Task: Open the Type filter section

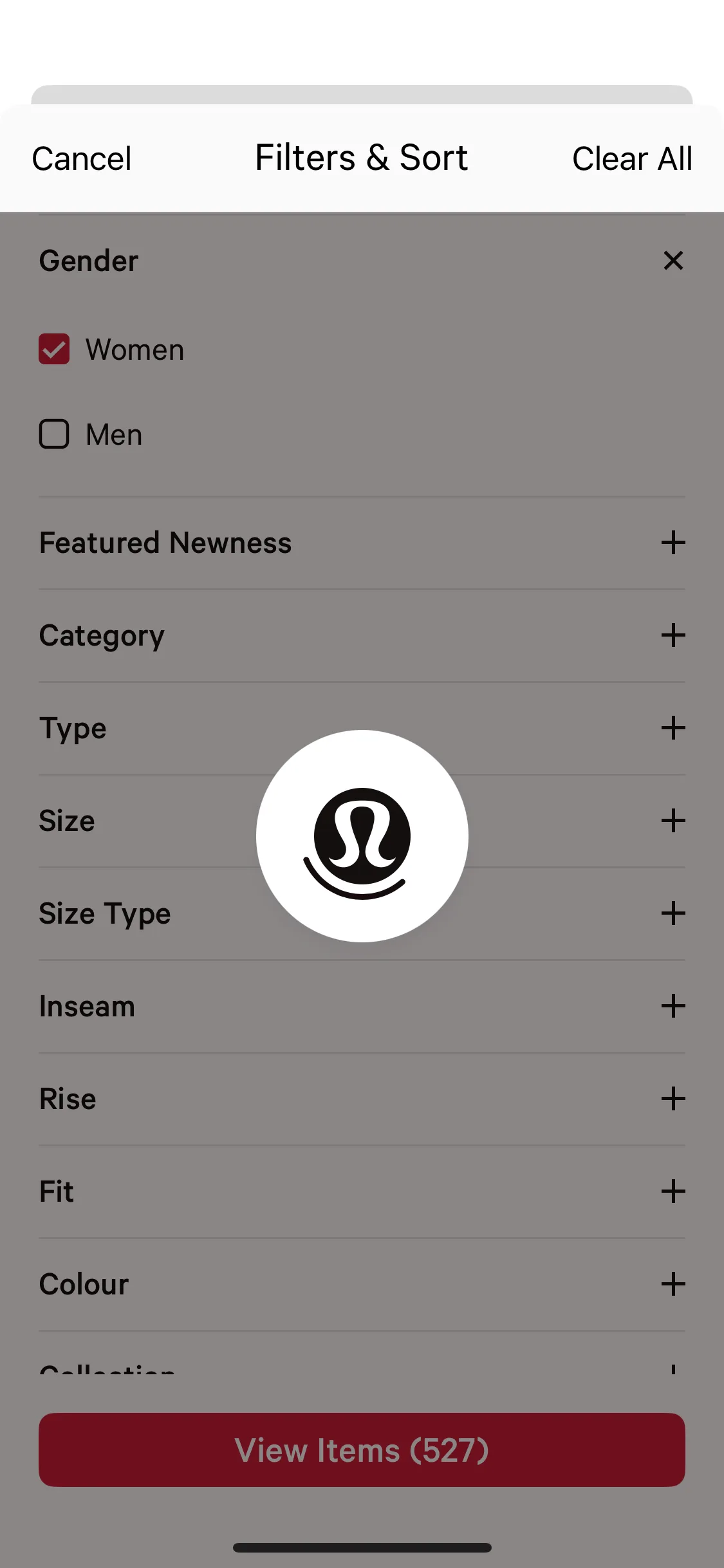Action: pos(673,728)
